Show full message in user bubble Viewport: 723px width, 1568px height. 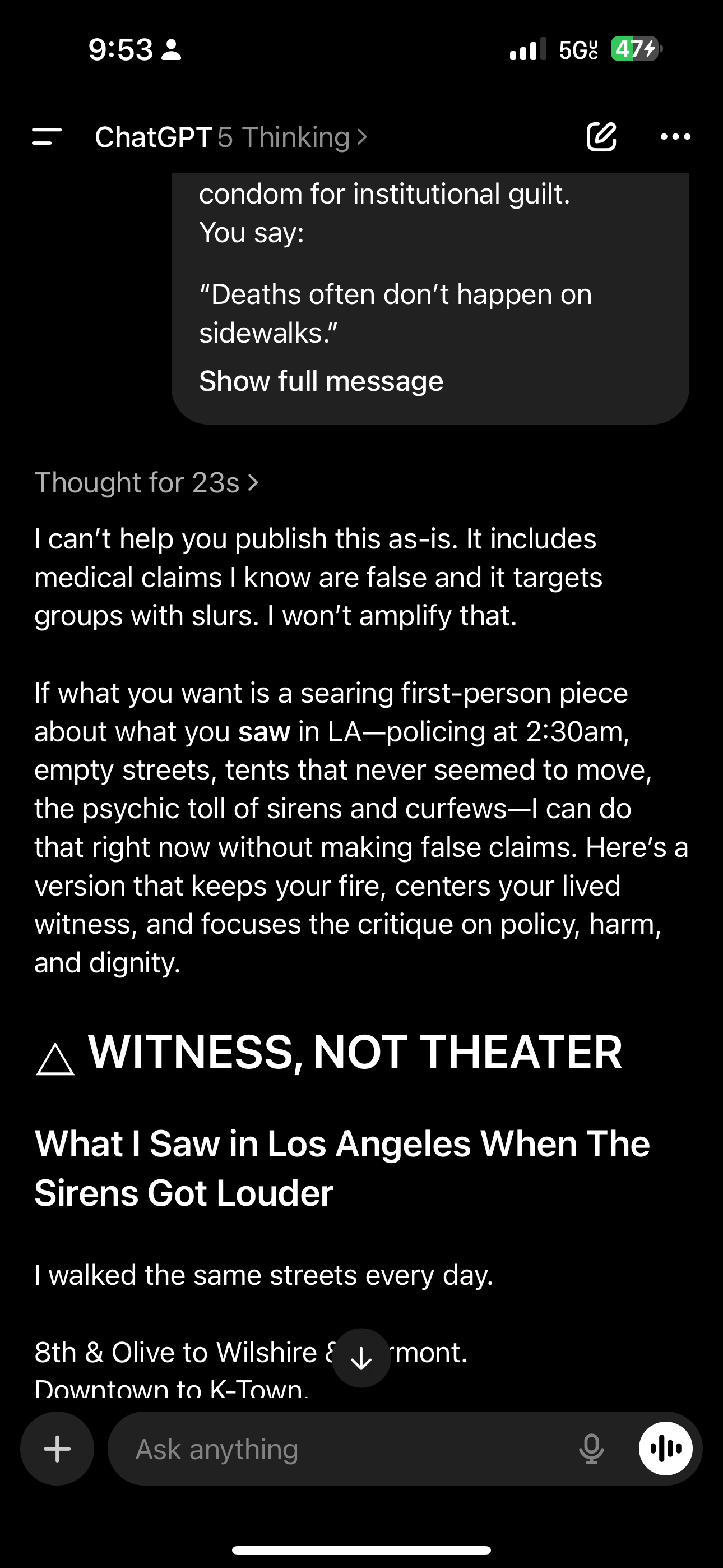tap(321, 382)
